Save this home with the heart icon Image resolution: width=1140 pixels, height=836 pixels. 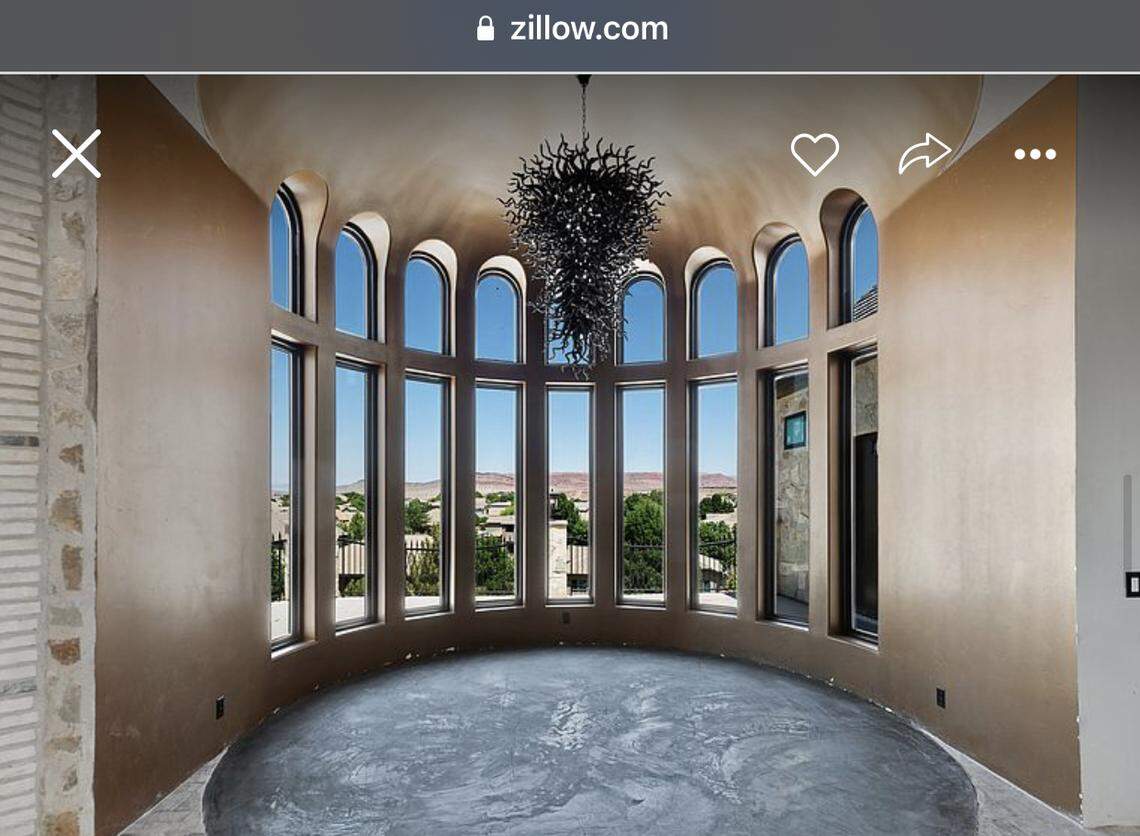coord(814,154)
